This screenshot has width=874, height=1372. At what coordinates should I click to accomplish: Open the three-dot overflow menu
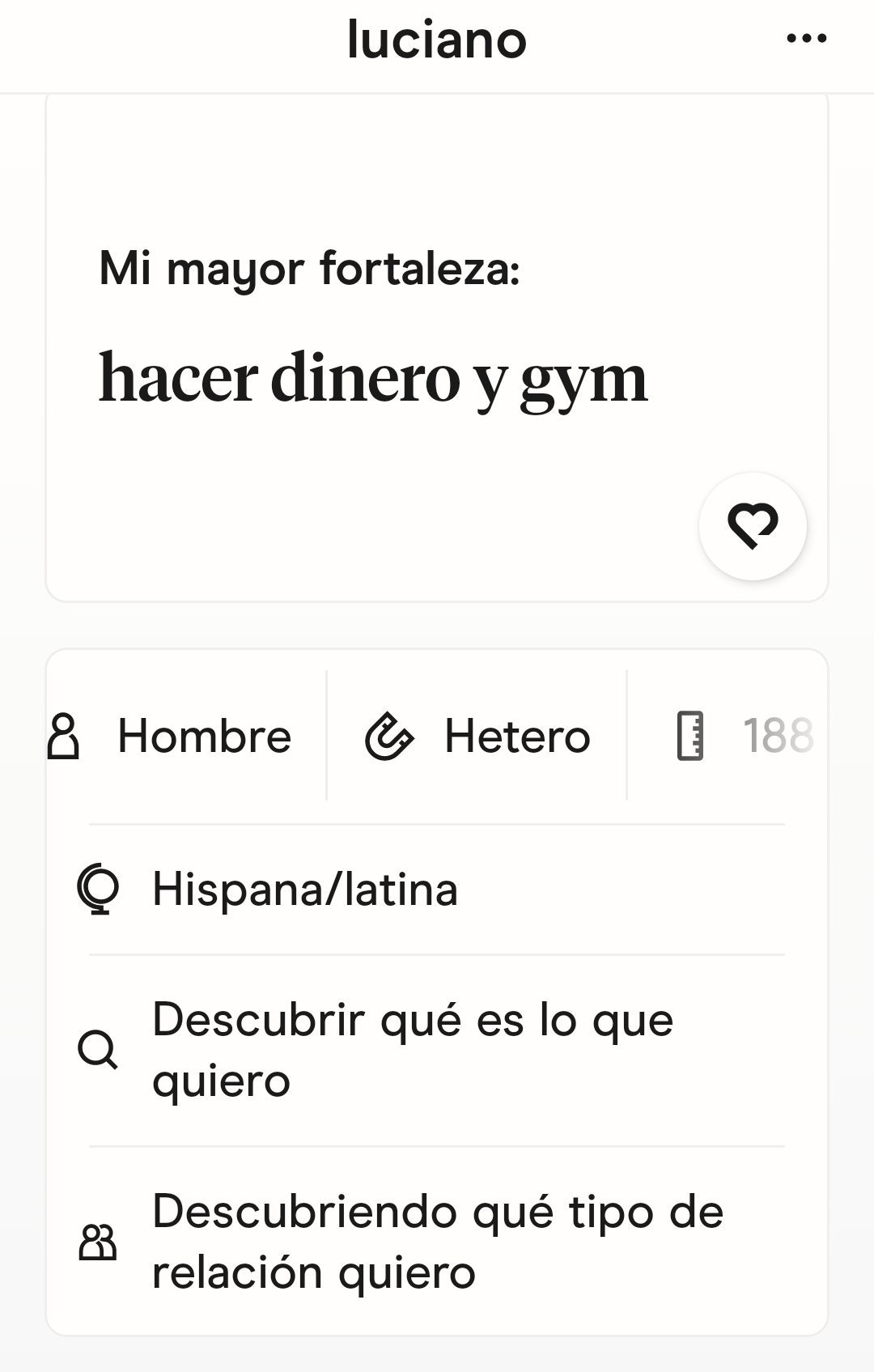[806, 38]
